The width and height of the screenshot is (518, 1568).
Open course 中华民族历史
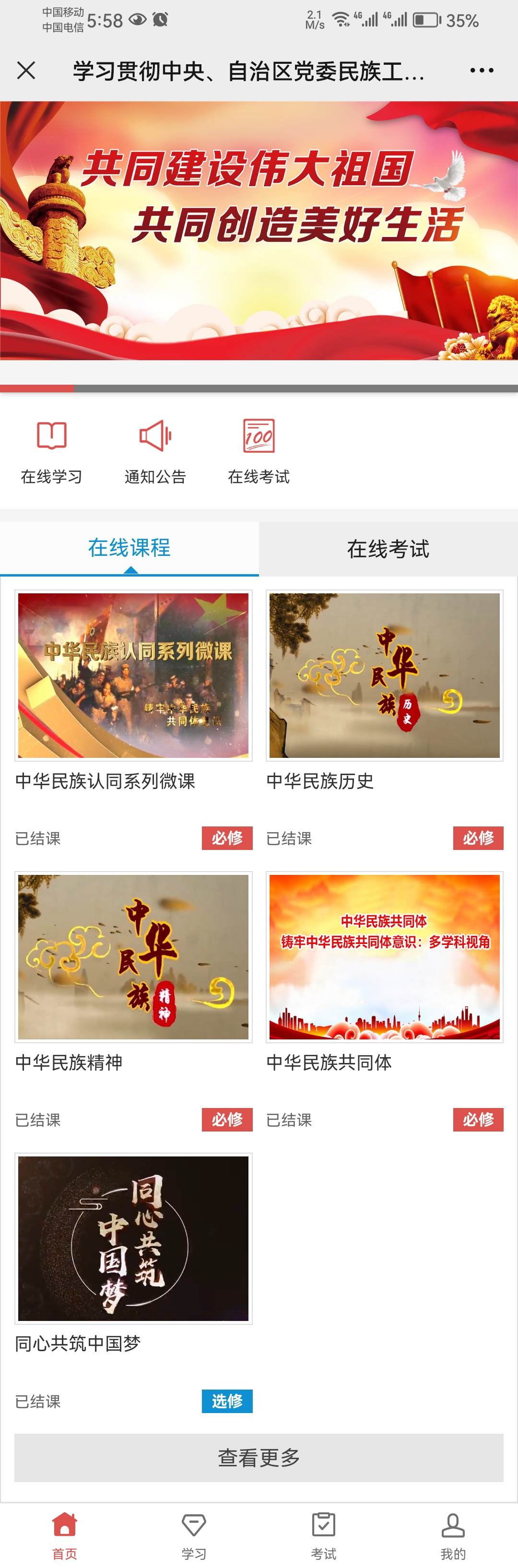pyautogui.click(x=384, y=675)
